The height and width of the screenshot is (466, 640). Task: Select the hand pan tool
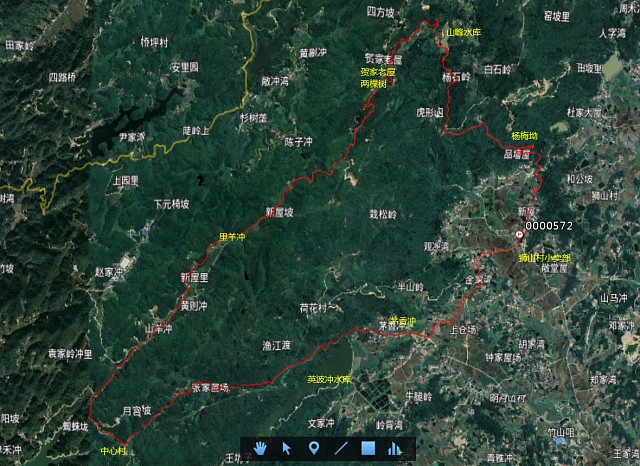pos(260,449)
